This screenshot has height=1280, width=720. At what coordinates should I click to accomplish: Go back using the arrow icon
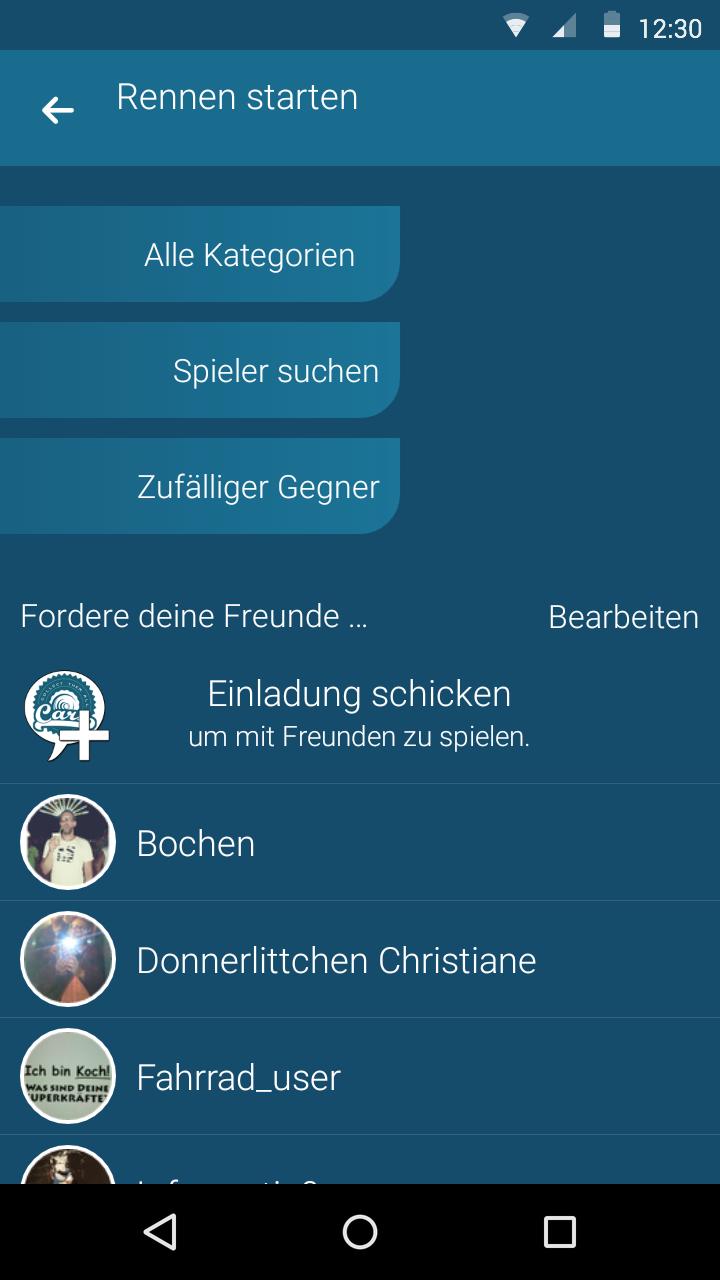coord(58,110)
